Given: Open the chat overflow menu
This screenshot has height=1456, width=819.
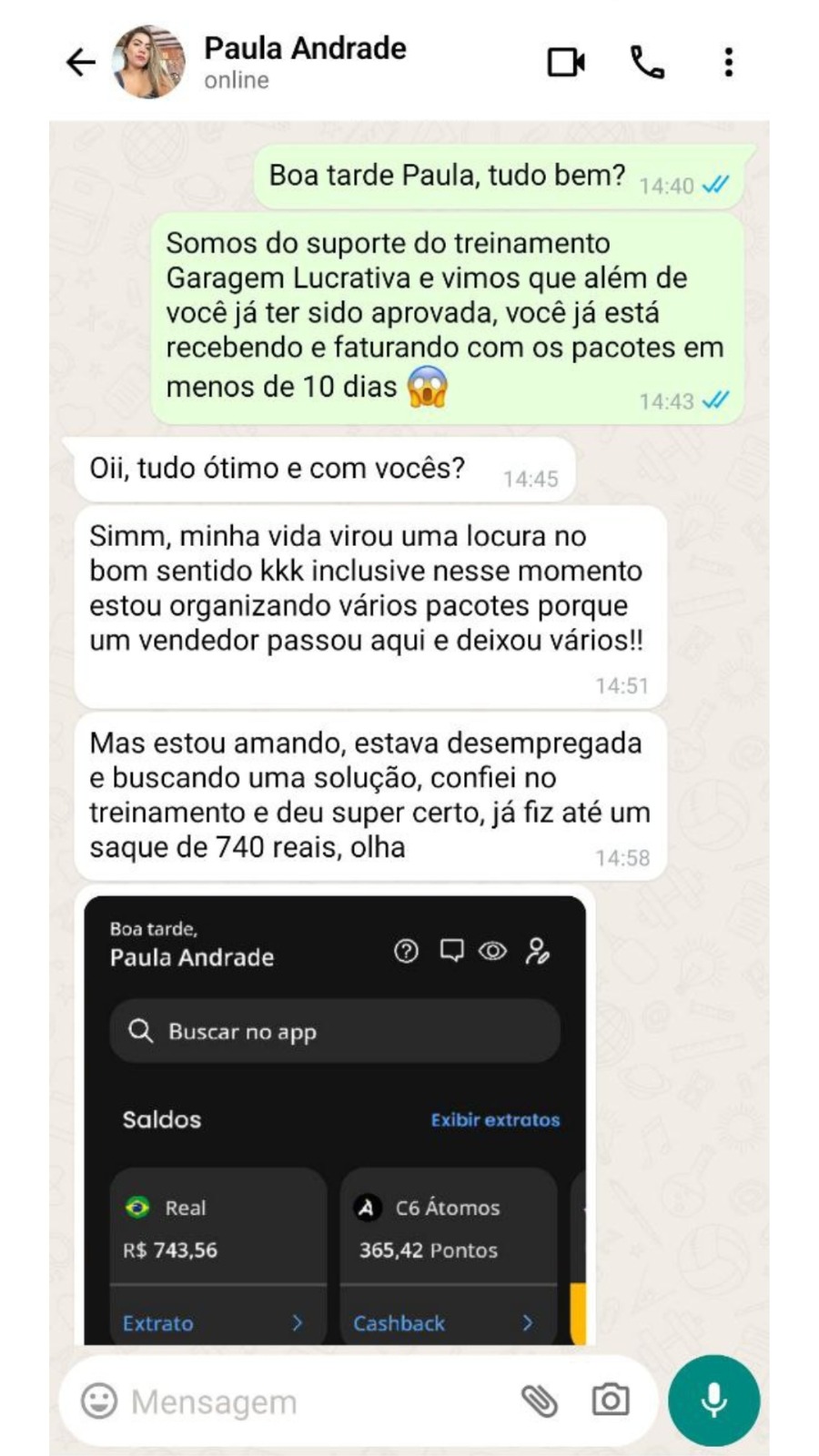Looking at the screenshot, I should pos(728,62).
